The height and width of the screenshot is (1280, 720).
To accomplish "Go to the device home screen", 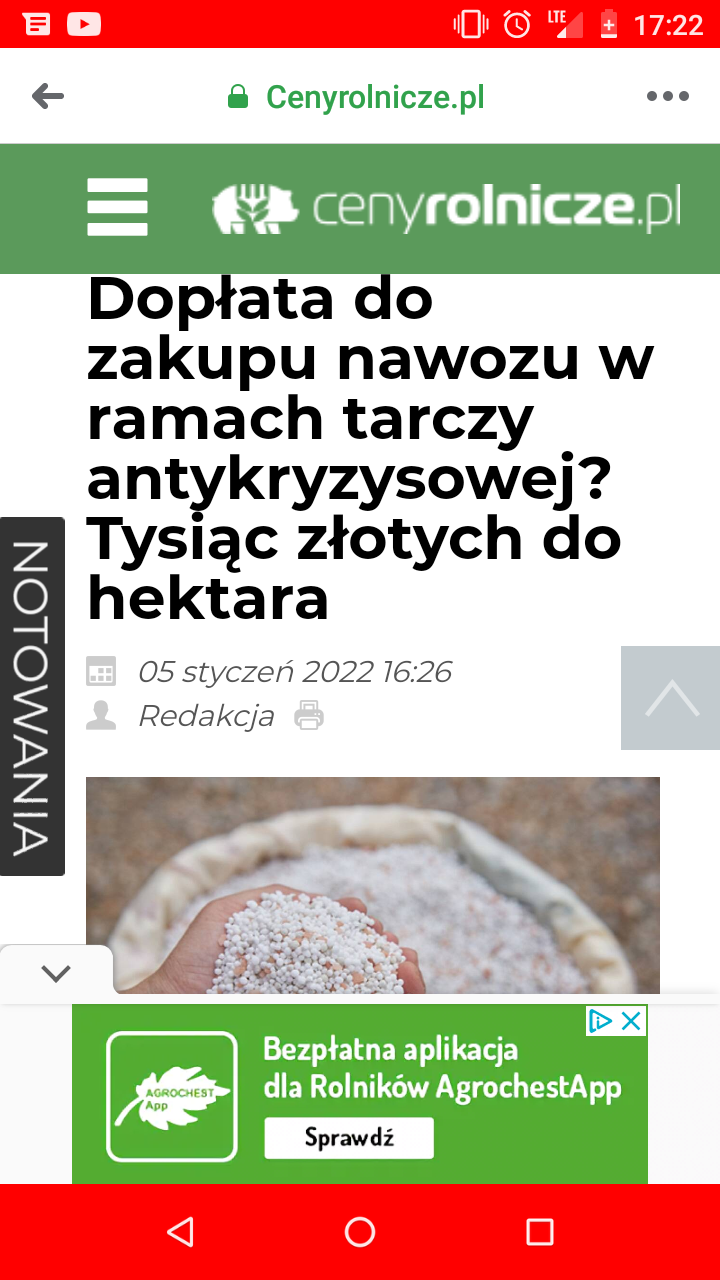I will [x=360, y=1232].
